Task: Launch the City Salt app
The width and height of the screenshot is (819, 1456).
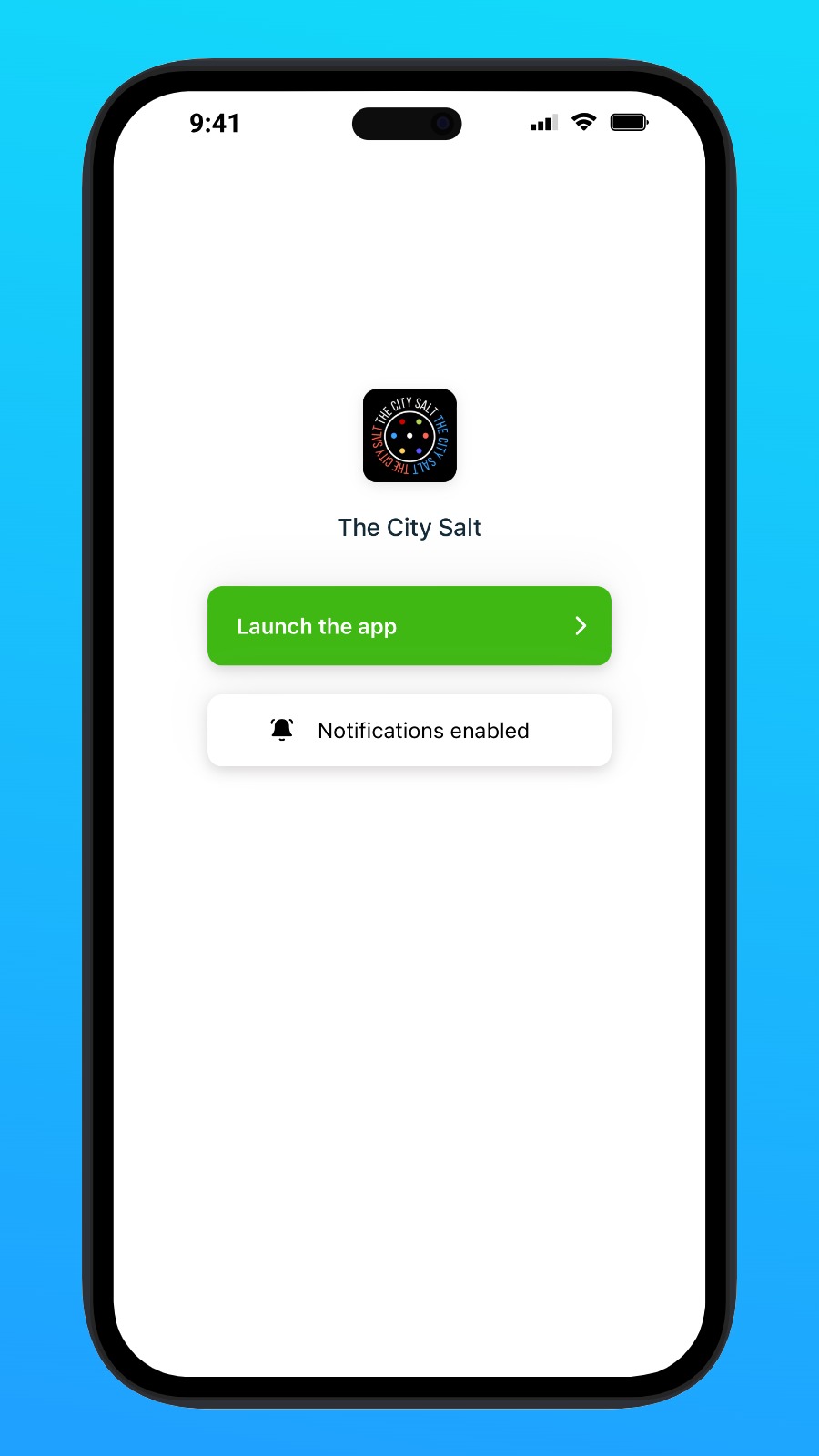Action: (409, 626)
